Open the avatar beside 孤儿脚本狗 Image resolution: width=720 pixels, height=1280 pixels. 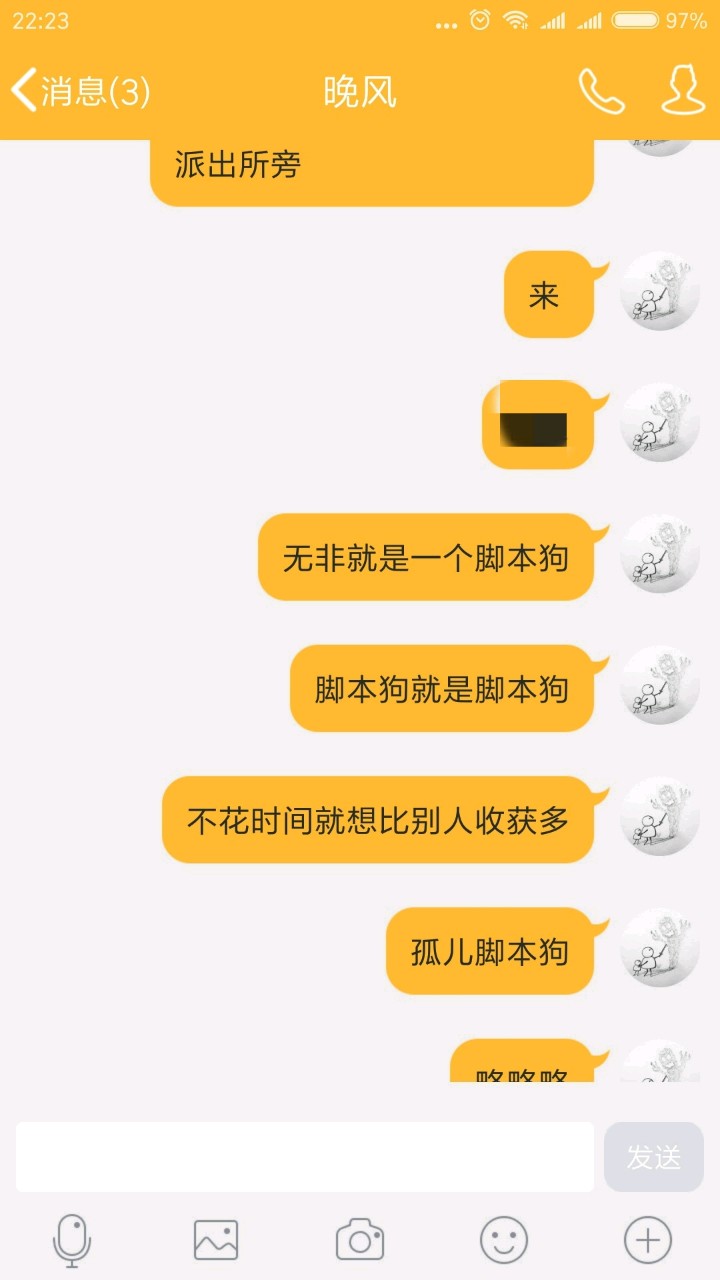[x=659, y=948]
